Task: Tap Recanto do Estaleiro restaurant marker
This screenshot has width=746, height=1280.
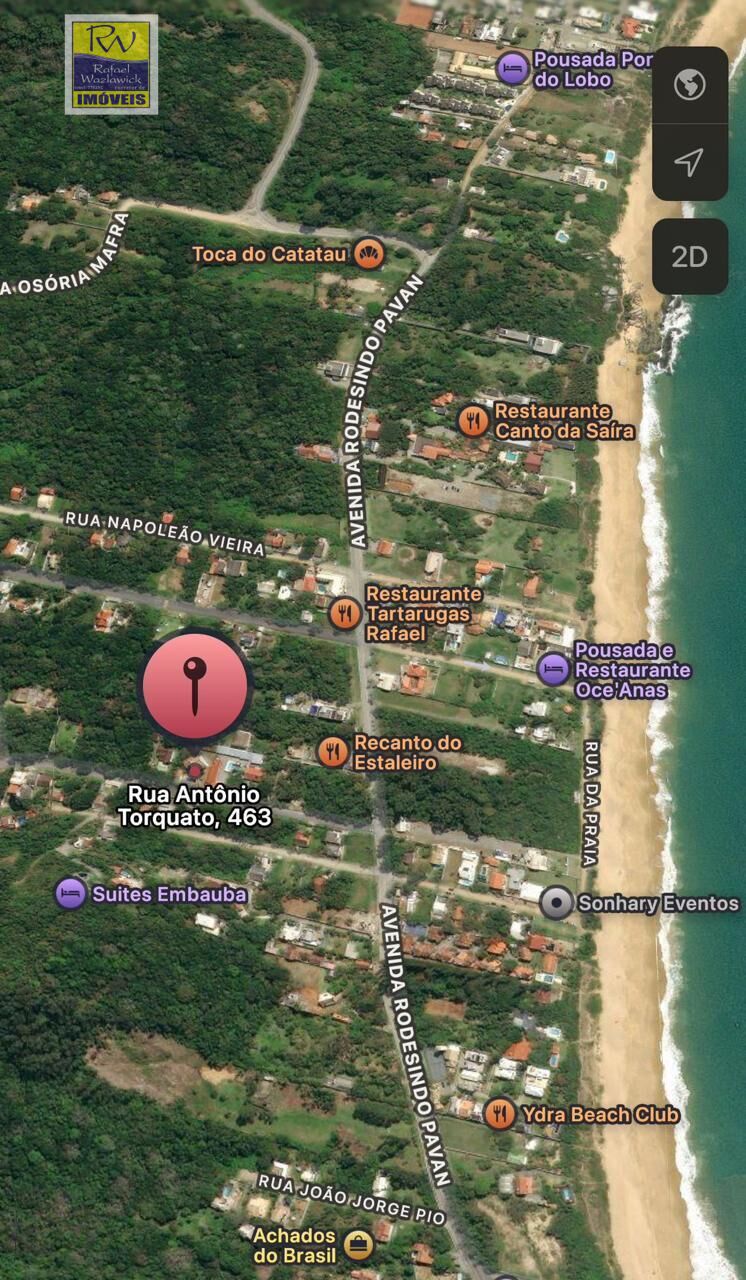Action: click(333, 751)
